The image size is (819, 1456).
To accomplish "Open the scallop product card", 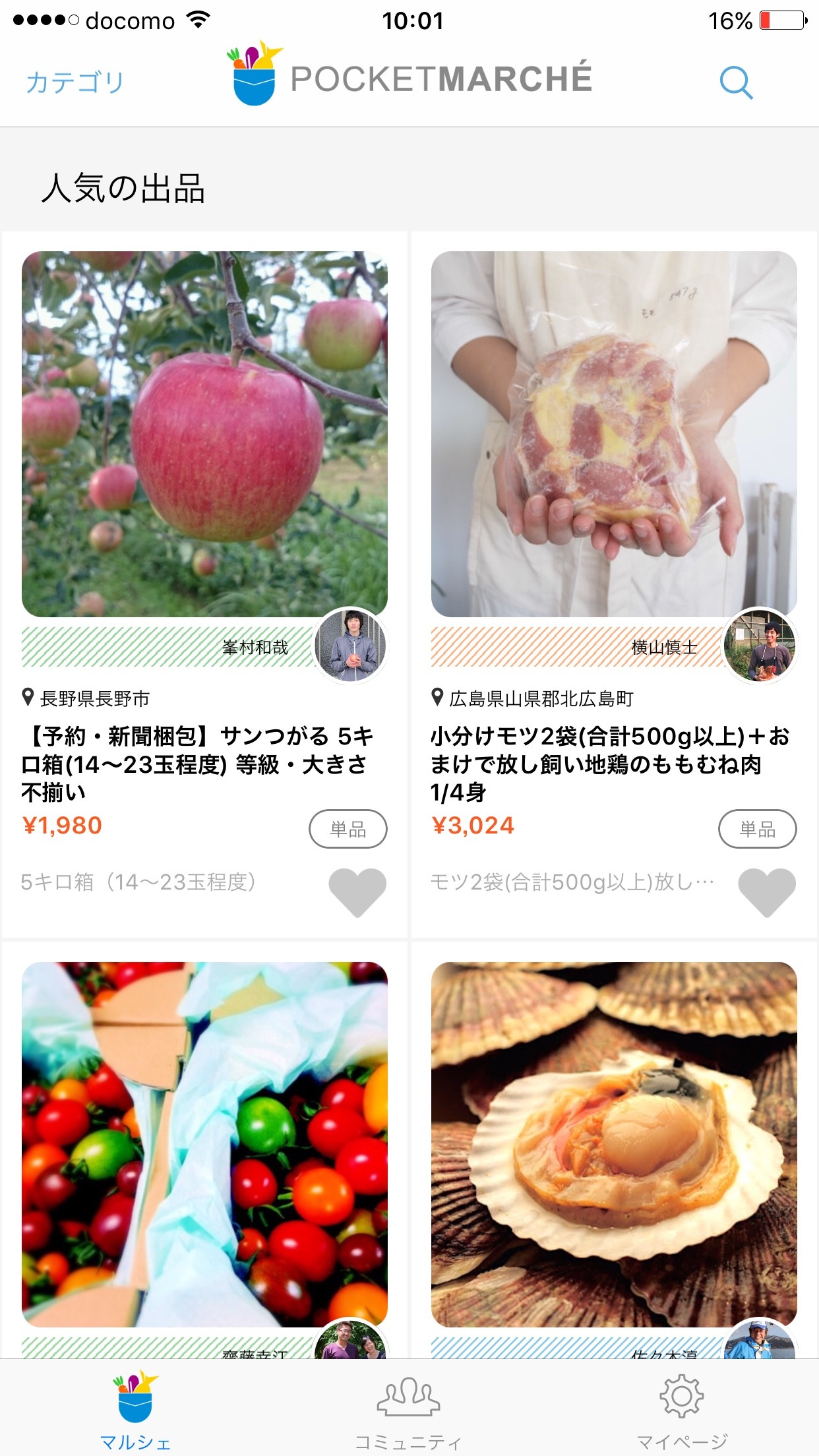I will pos(614,1144).
